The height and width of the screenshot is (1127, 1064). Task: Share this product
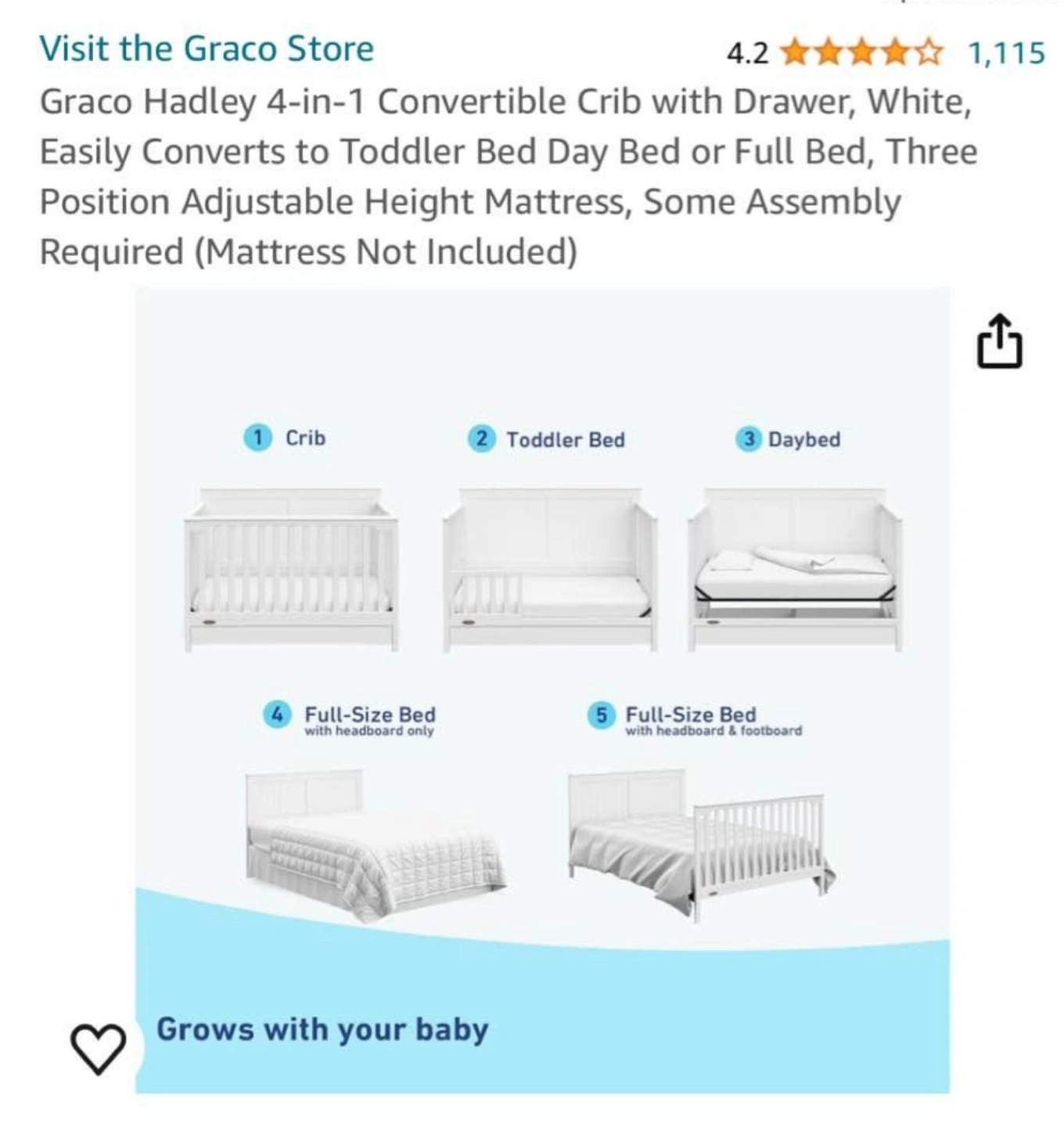(x=999, y=342)
